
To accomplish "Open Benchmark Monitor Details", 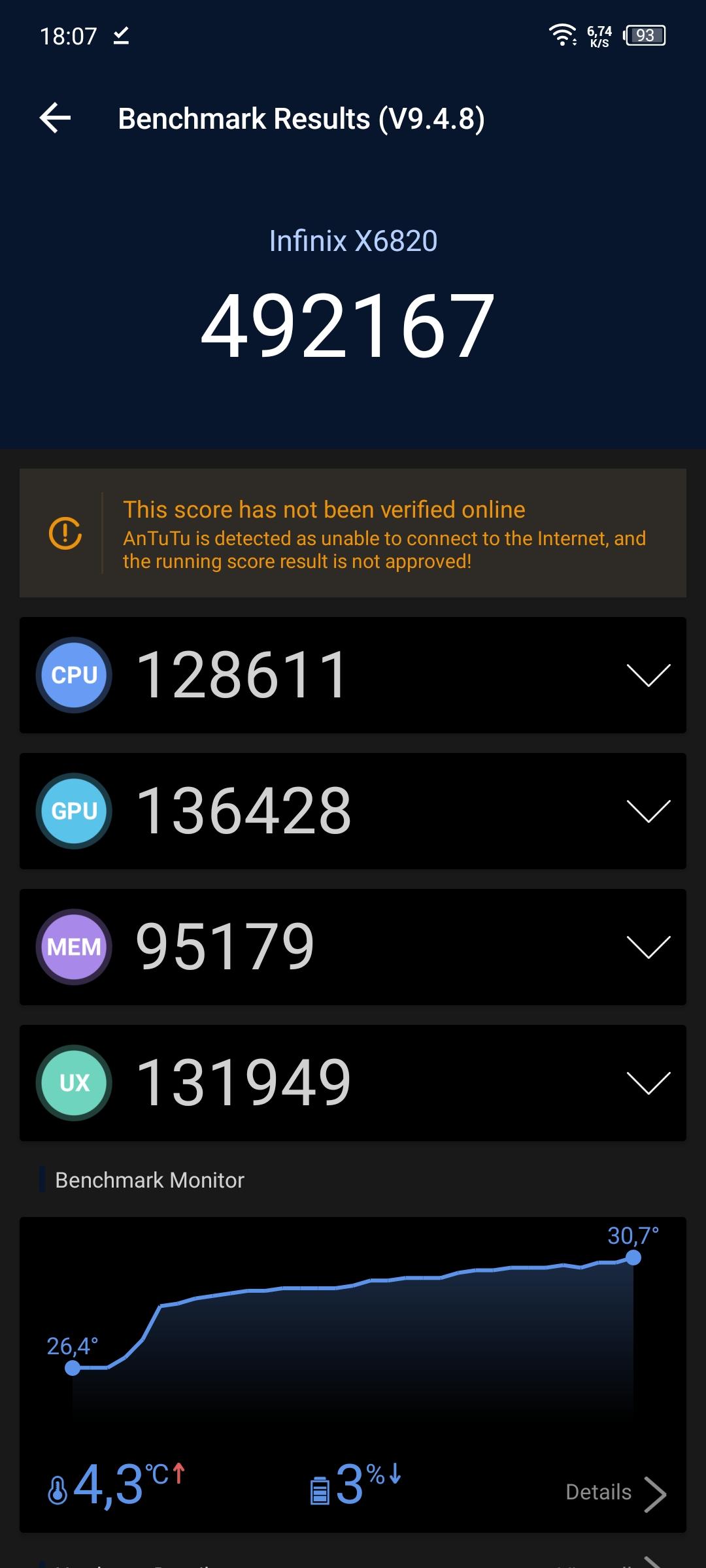I will (616, 1493).
